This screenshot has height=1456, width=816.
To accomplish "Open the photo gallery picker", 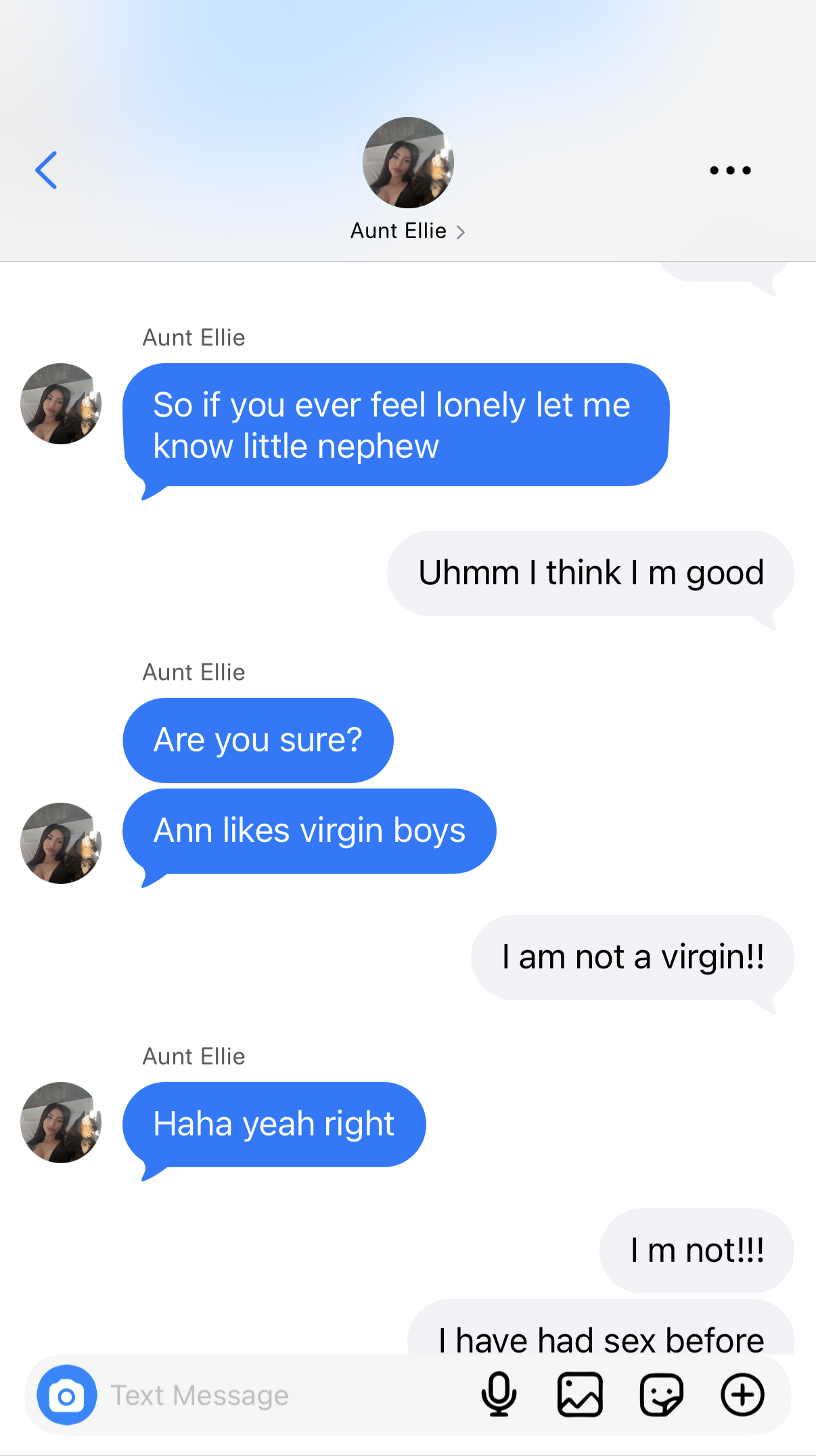I will [x=580, y=1394].
